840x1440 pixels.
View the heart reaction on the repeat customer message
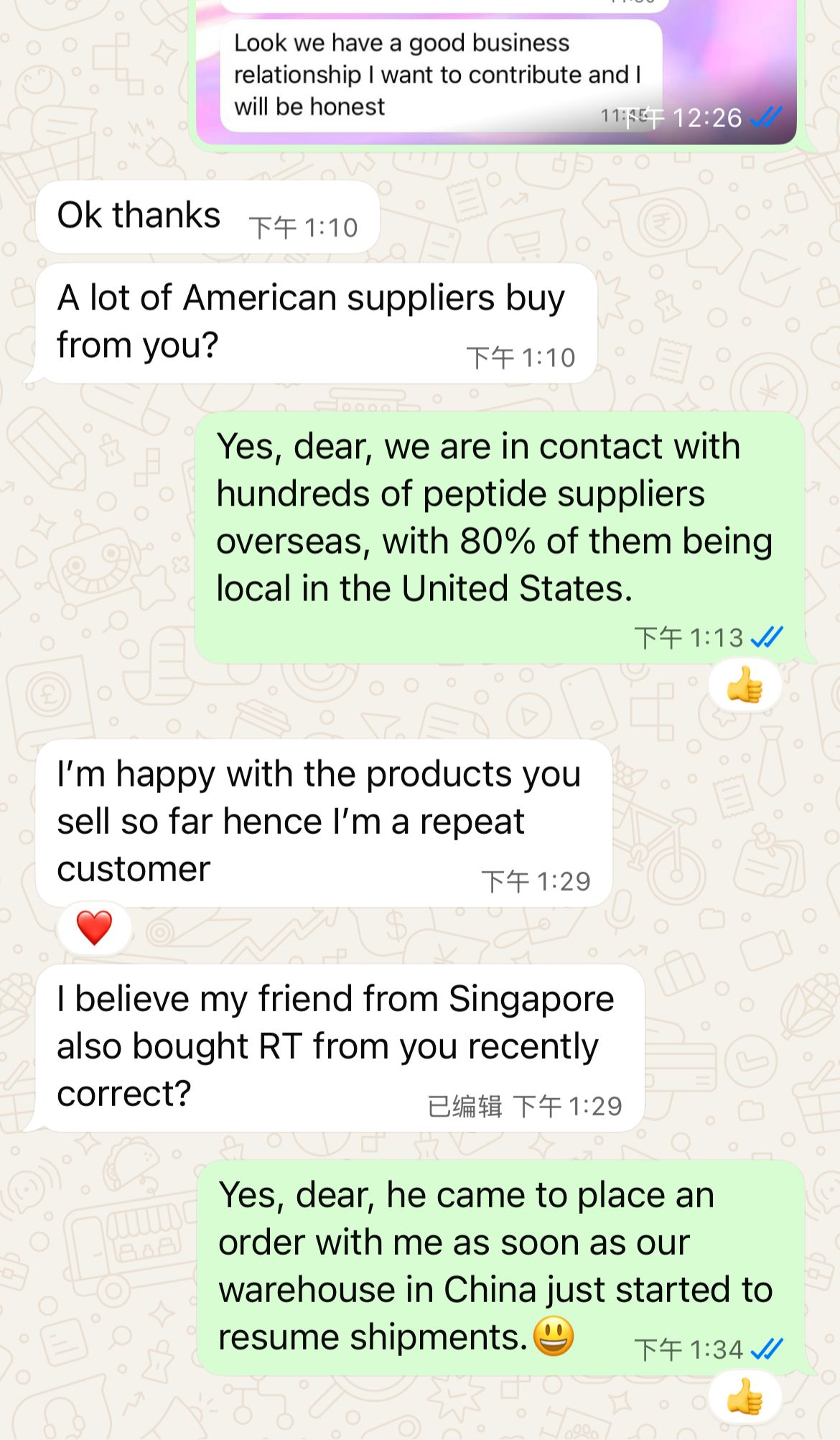[x=94, y=927]
